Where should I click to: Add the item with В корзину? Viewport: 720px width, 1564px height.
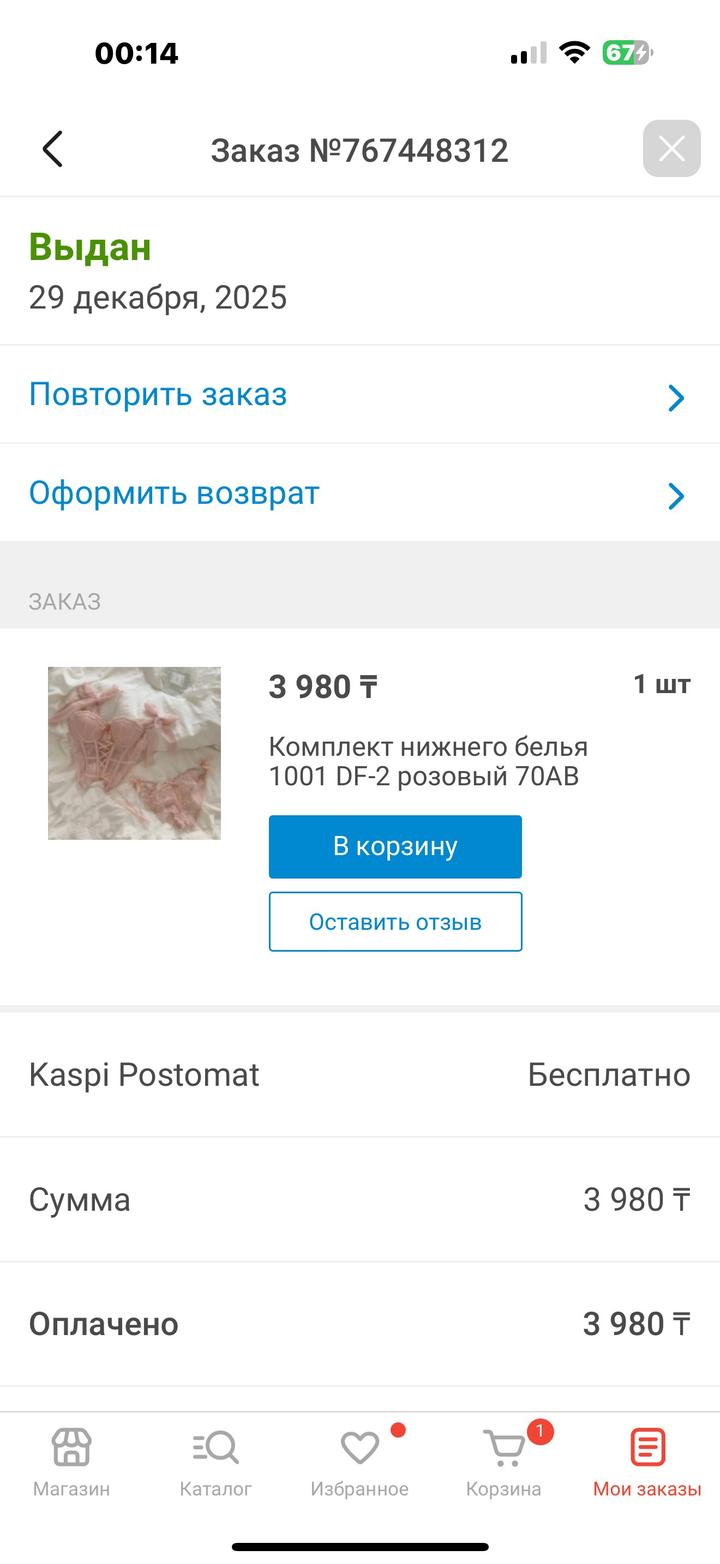click(395, 847)
